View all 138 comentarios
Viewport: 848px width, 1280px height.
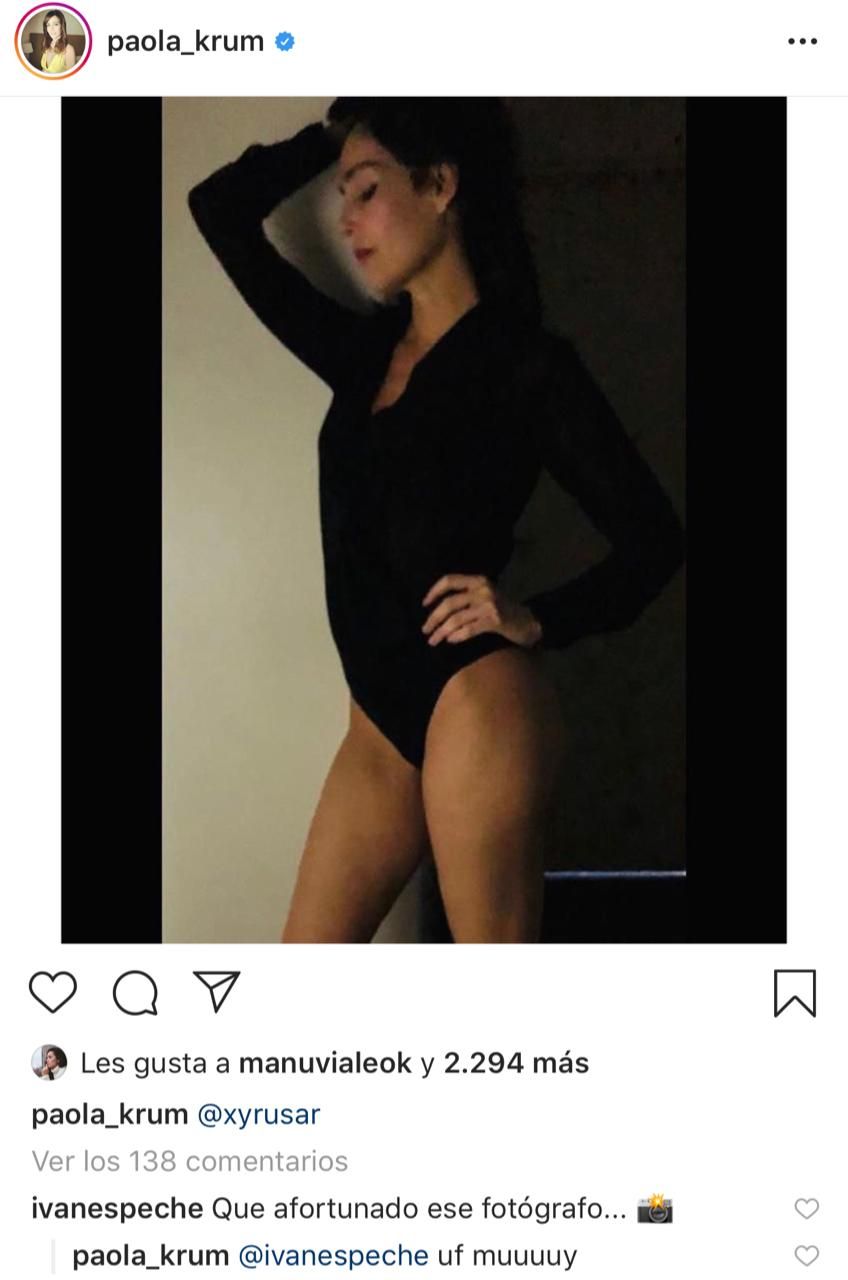tap(190, 1161)
